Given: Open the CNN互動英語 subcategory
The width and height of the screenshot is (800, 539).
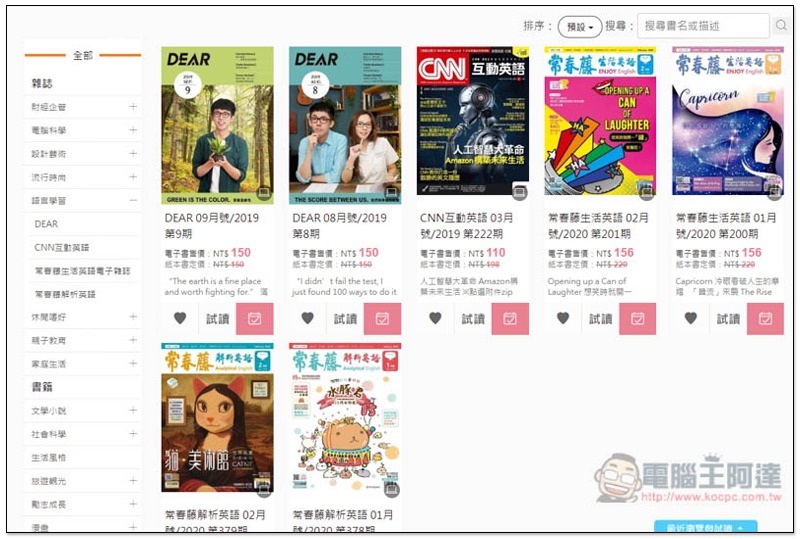Looking at the screenshot, I should (62, 247).
